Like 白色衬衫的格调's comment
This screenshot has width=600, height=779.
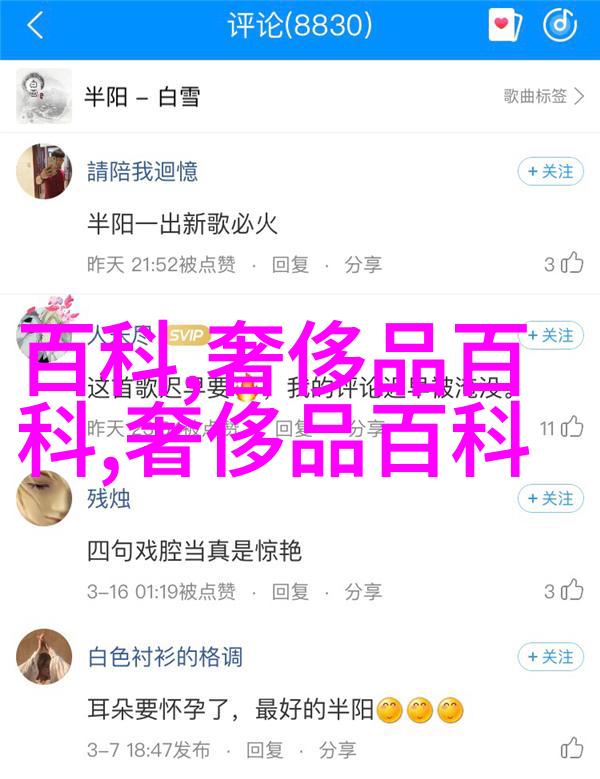tap(573, 748)
